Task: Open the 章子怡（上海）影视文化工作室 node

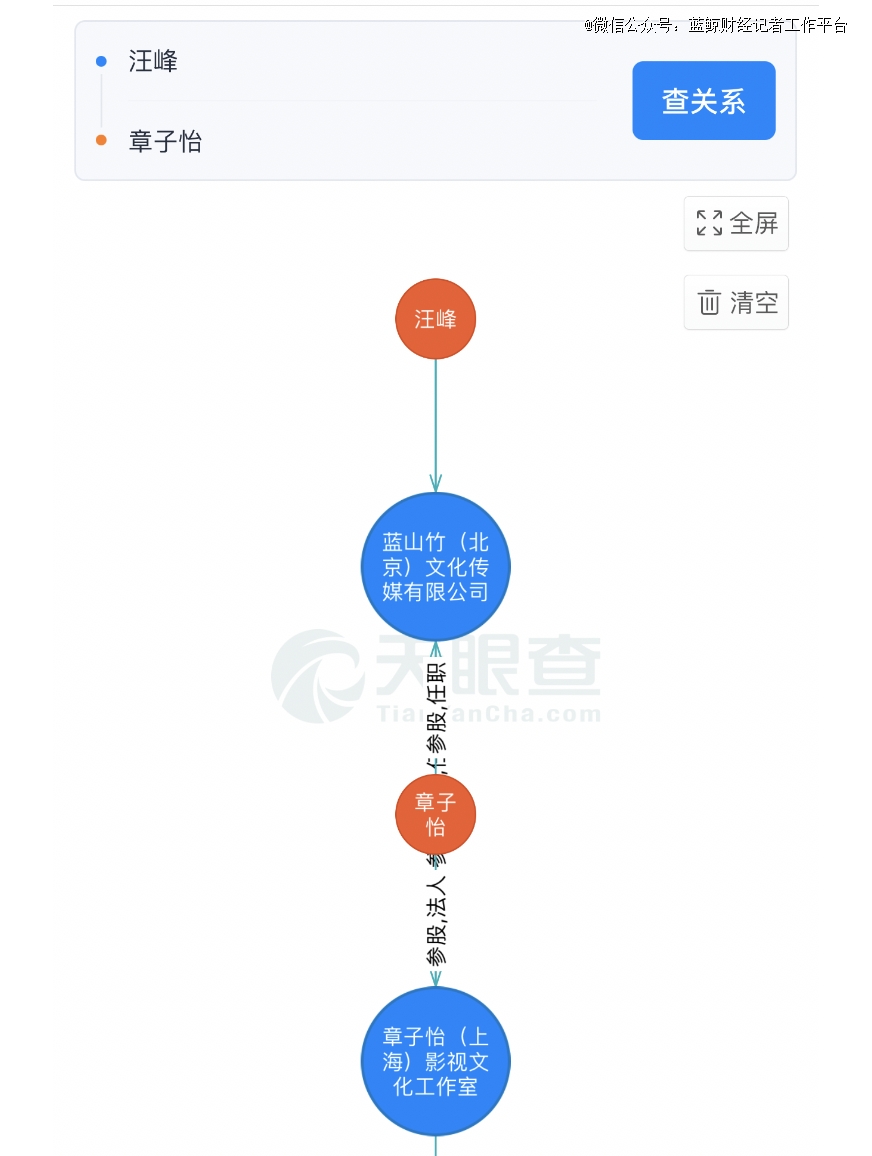Action: point(435,1062)
